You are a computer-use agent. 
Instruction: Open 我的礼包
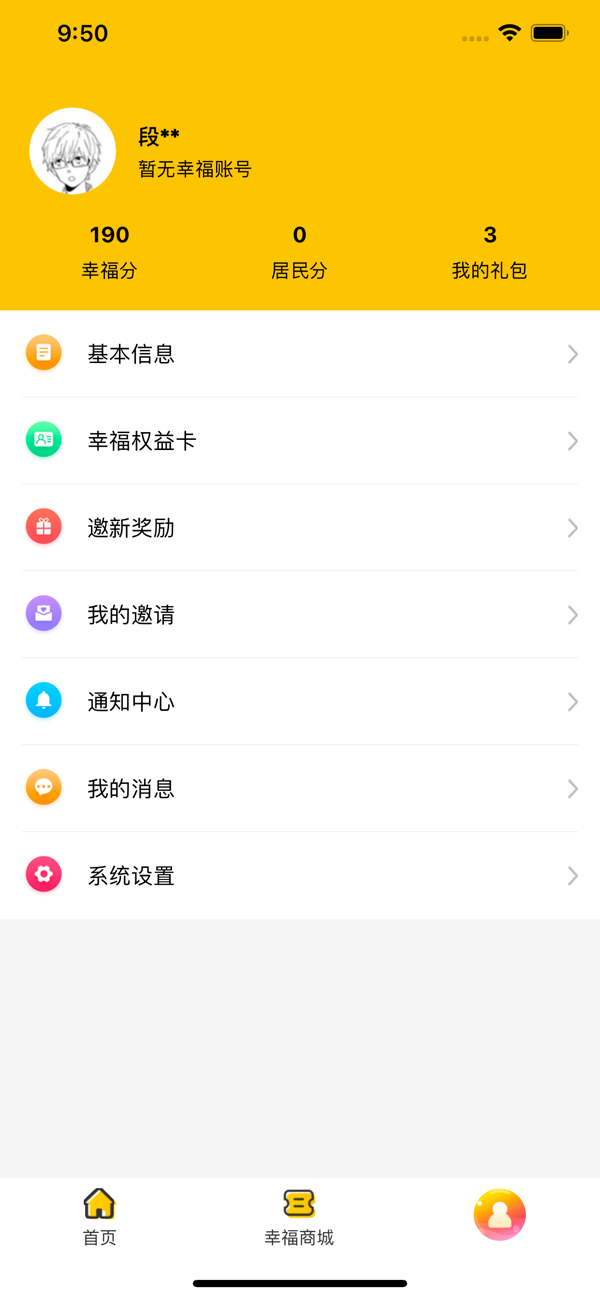(x=489, y=251)
